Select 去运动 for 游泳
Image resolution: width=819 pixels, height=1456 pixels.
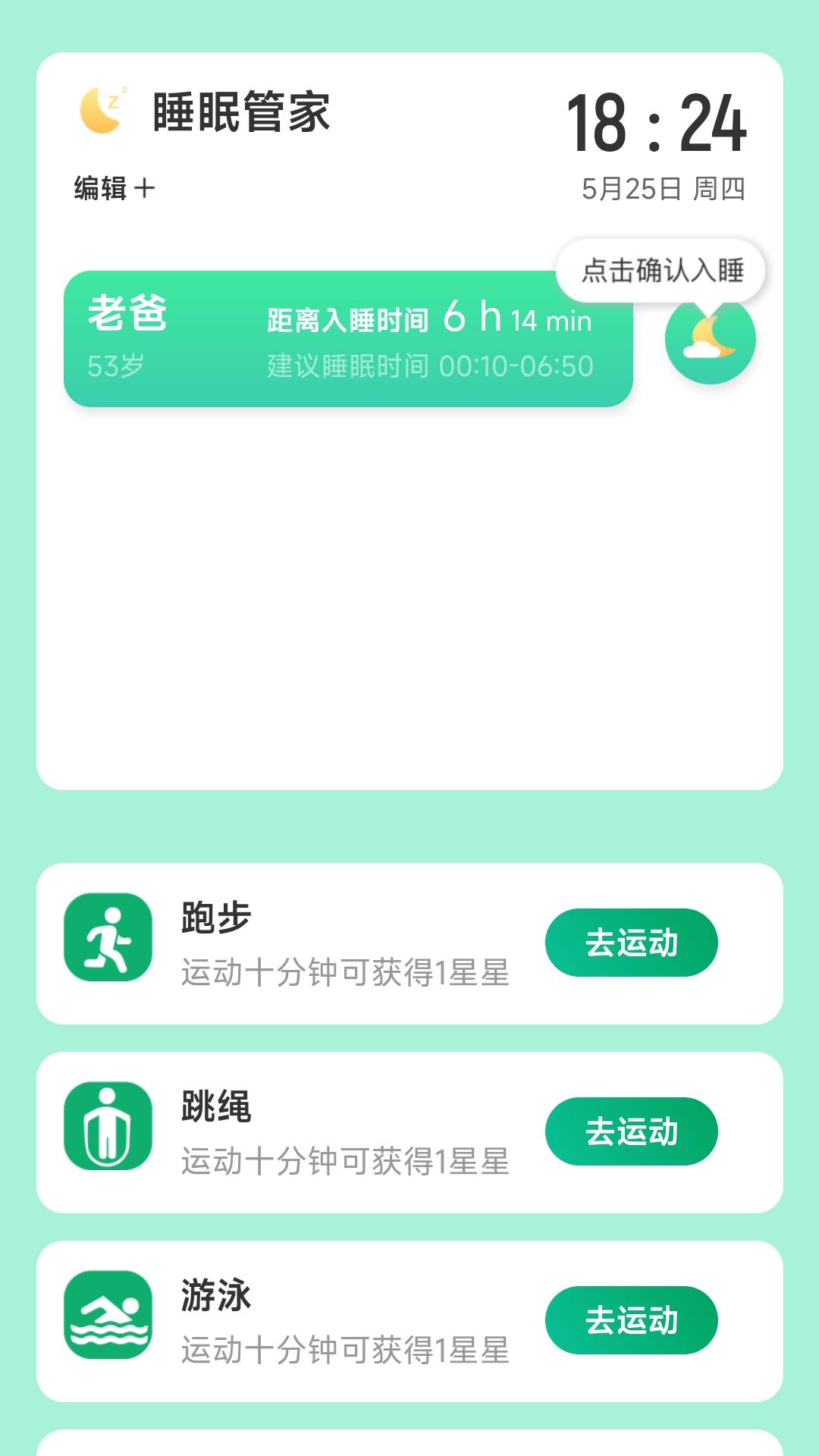point(631,1320)
